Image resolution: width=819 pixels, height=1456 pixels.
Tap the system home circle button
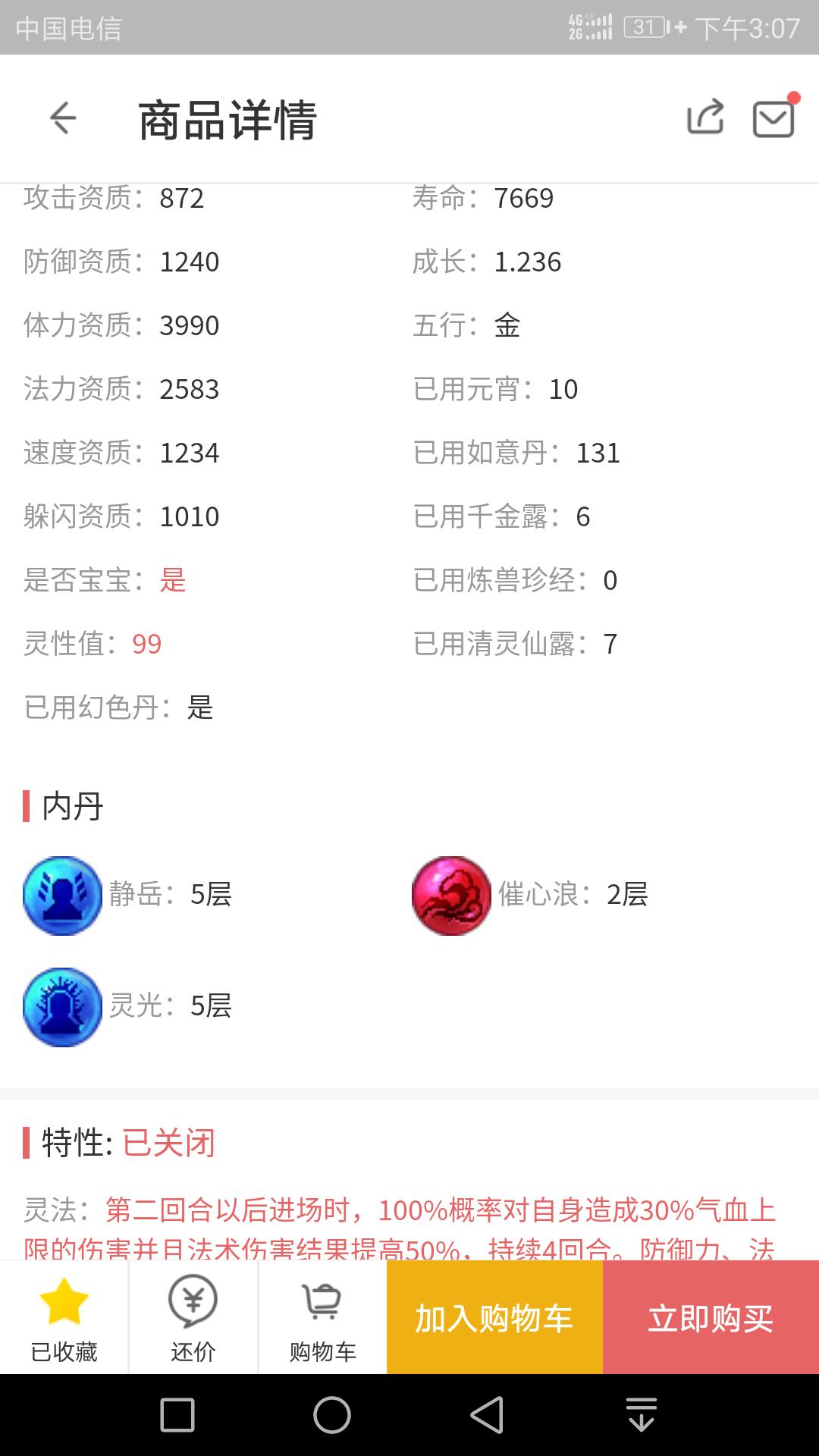click(332, 1415)
